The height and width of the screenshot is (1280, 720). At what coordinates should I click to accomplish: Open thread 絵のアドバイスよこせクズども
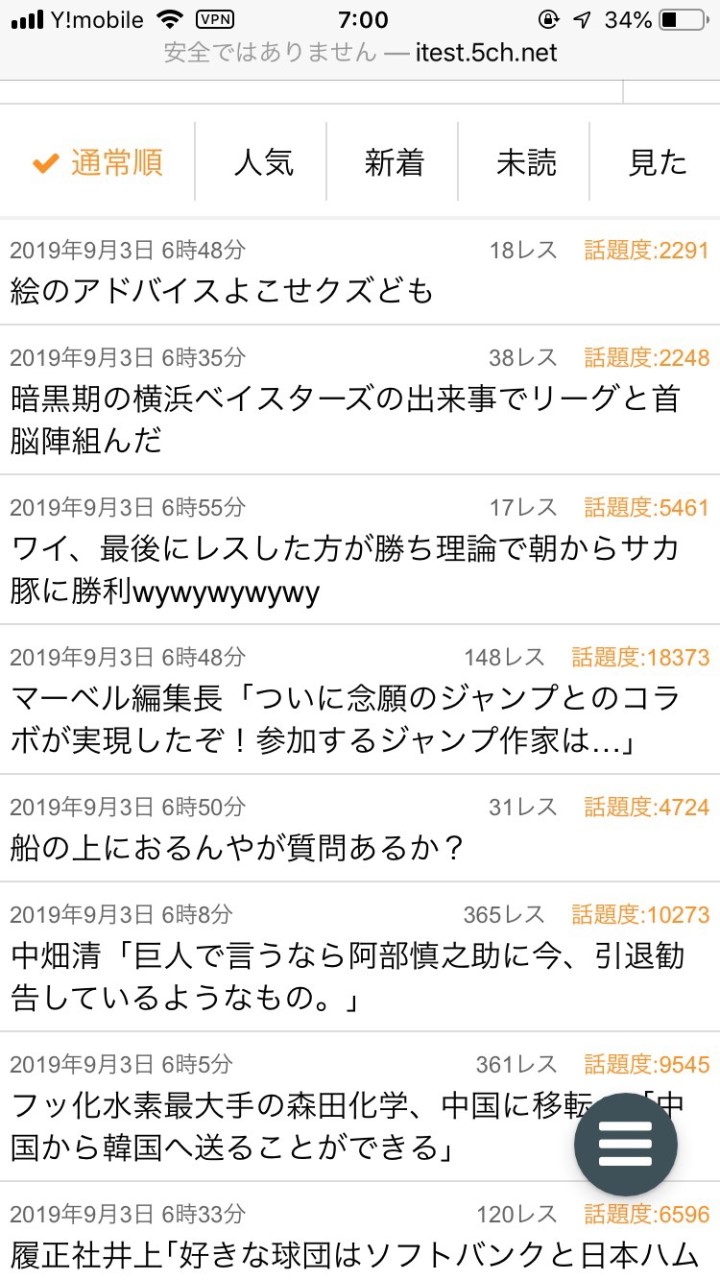360,272
